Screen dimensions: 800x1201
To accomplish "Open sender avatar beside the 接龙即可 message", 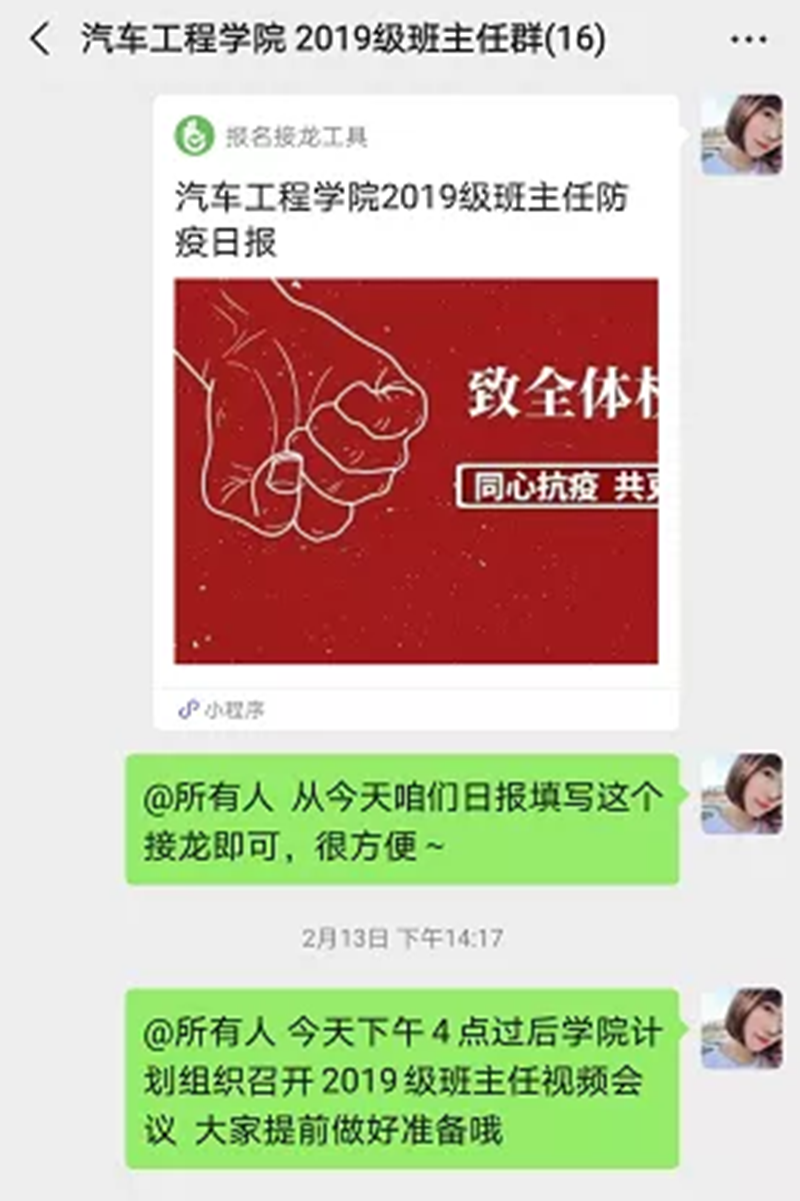I will point(741,794).
